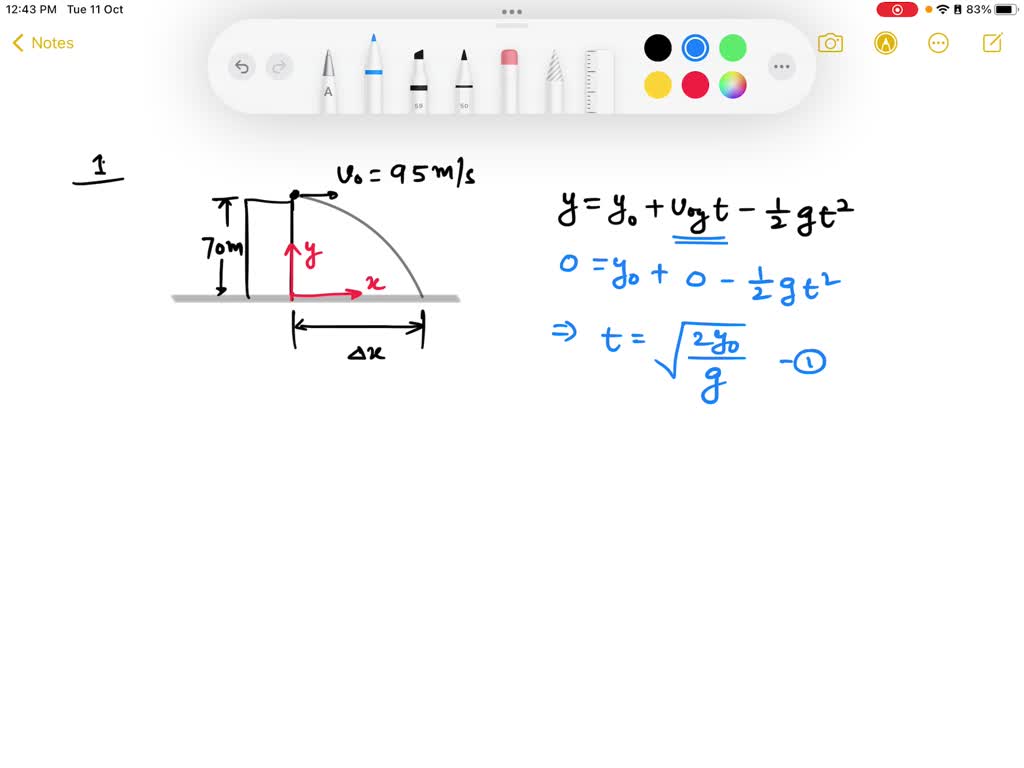Pick the black marker tool
The image size is (1024, 768).
(x=419, y=80)
